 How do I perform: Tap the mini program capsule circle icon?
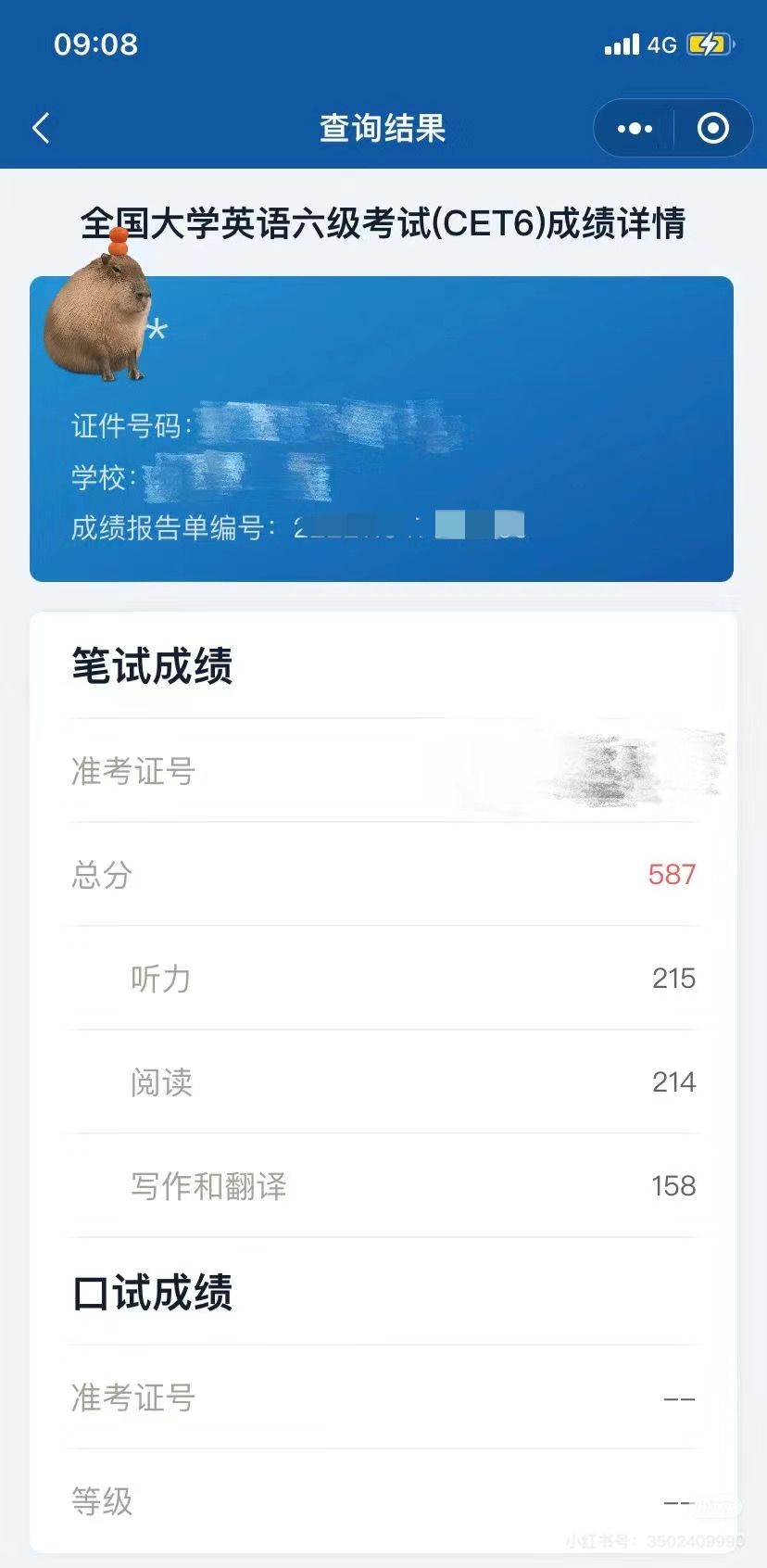coord(711,128)
